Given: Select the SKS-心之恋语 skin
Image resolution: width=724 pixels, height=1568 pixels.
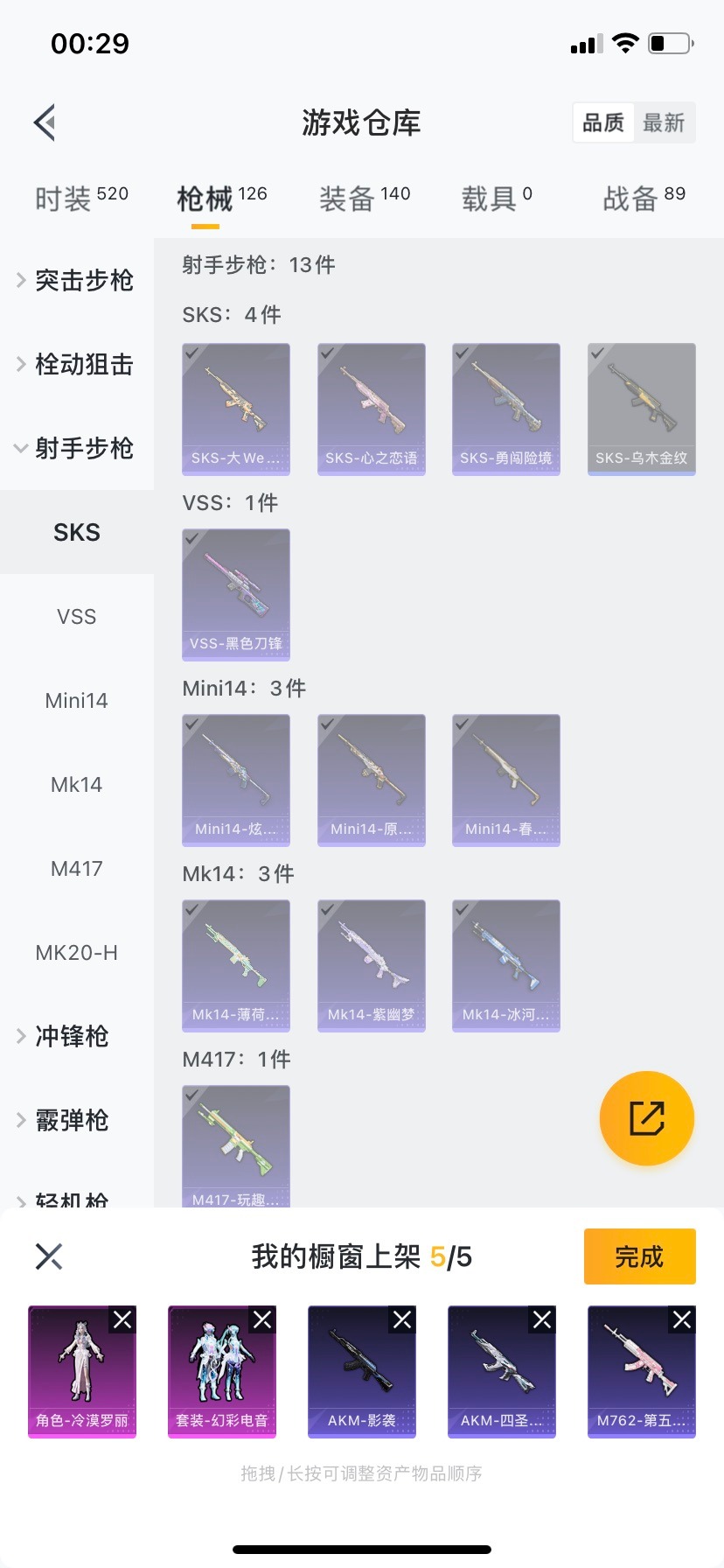Looking at the screenshot, I should click(372, 409).
